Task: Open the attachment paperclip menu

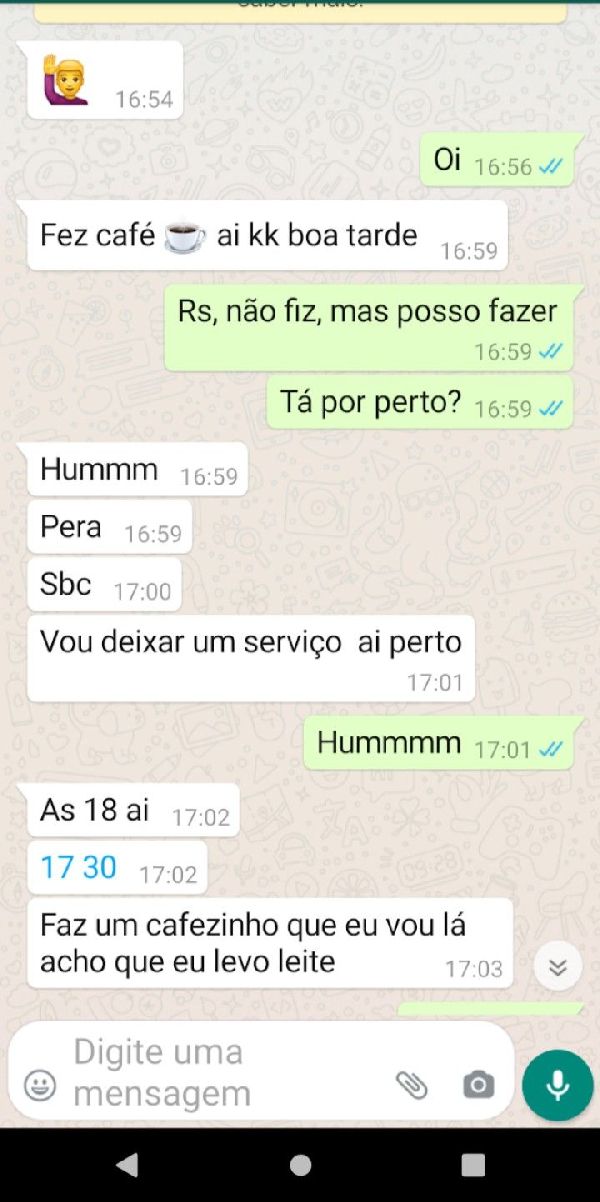Action: point(411,1084)
